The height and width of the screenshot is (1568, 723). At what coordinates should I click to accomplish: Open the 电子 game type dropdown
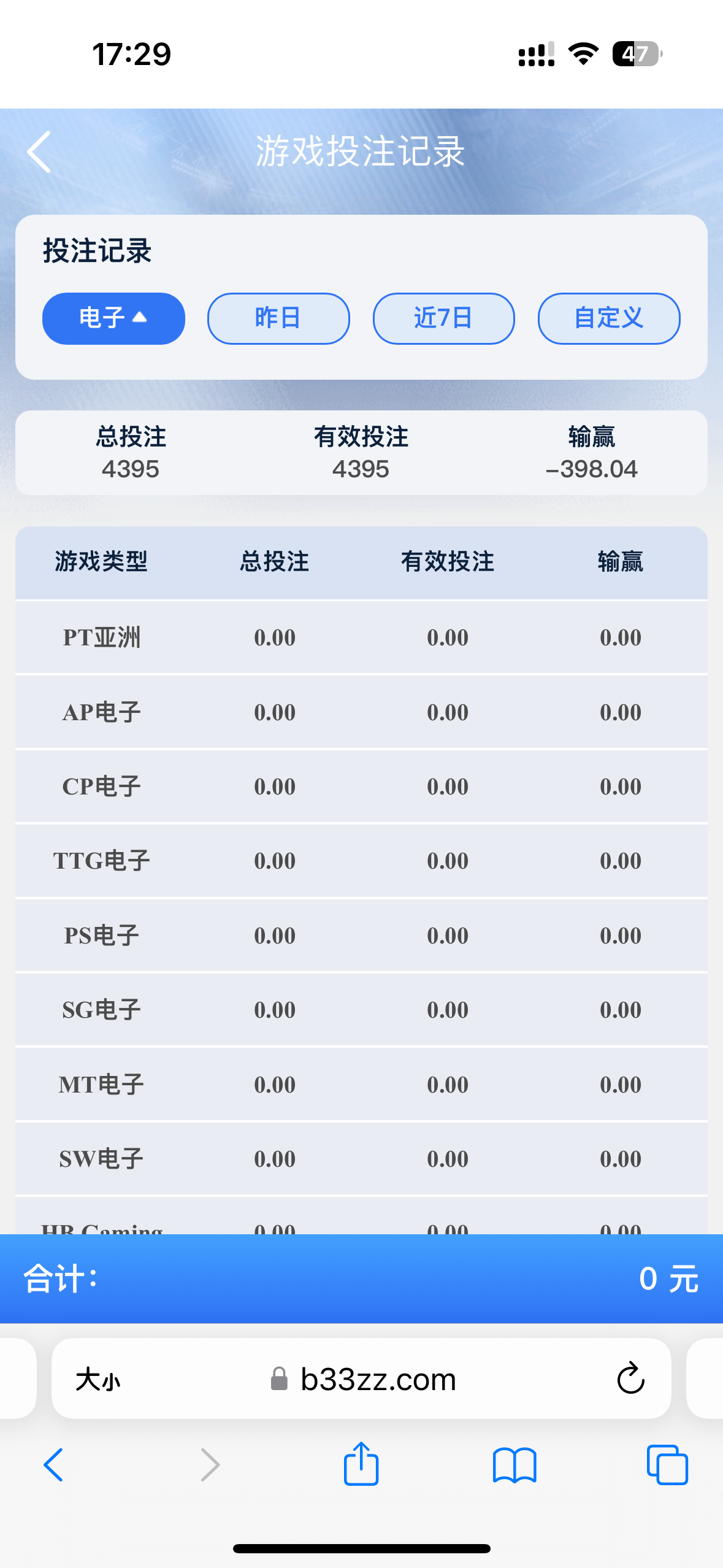[x=113, y=318]
